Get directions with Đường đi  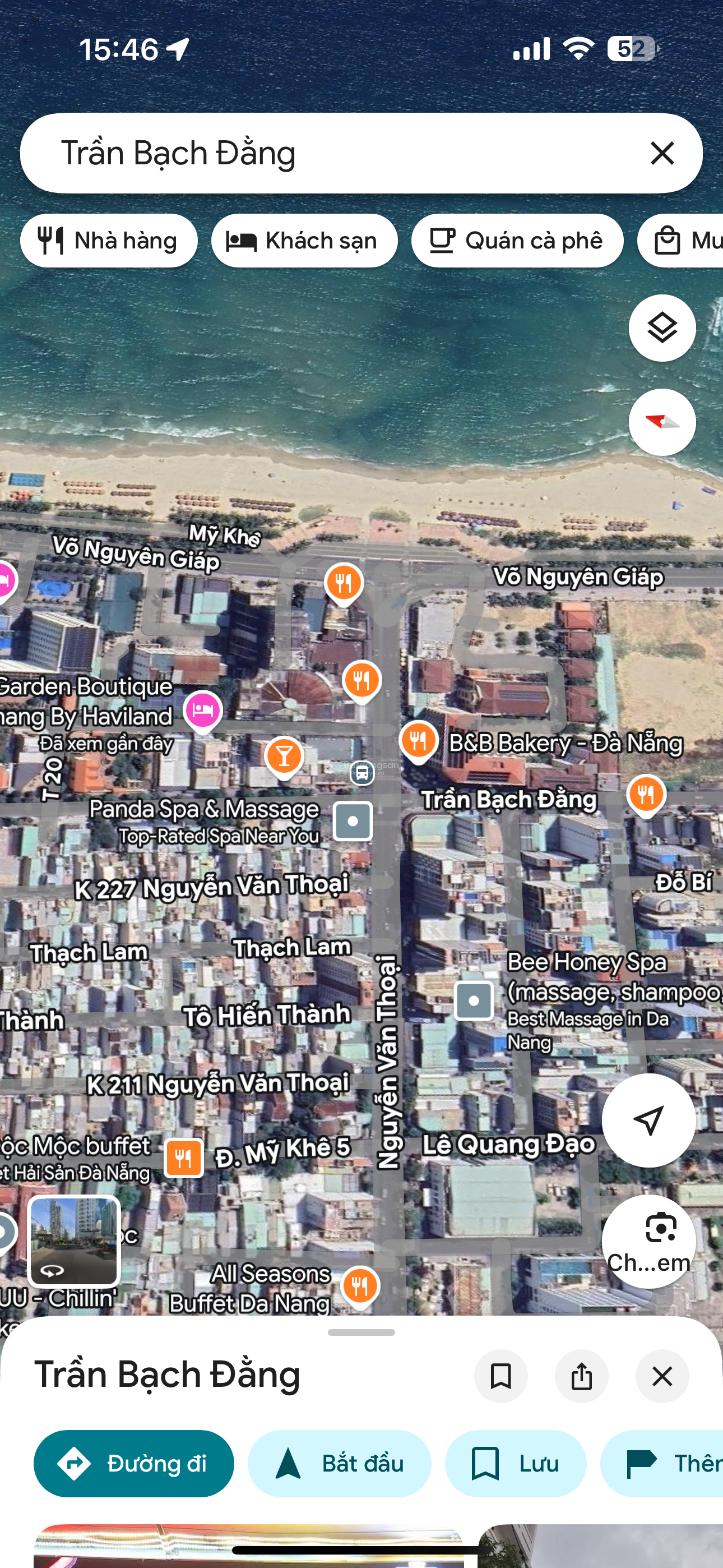(x=134, y=1463)
